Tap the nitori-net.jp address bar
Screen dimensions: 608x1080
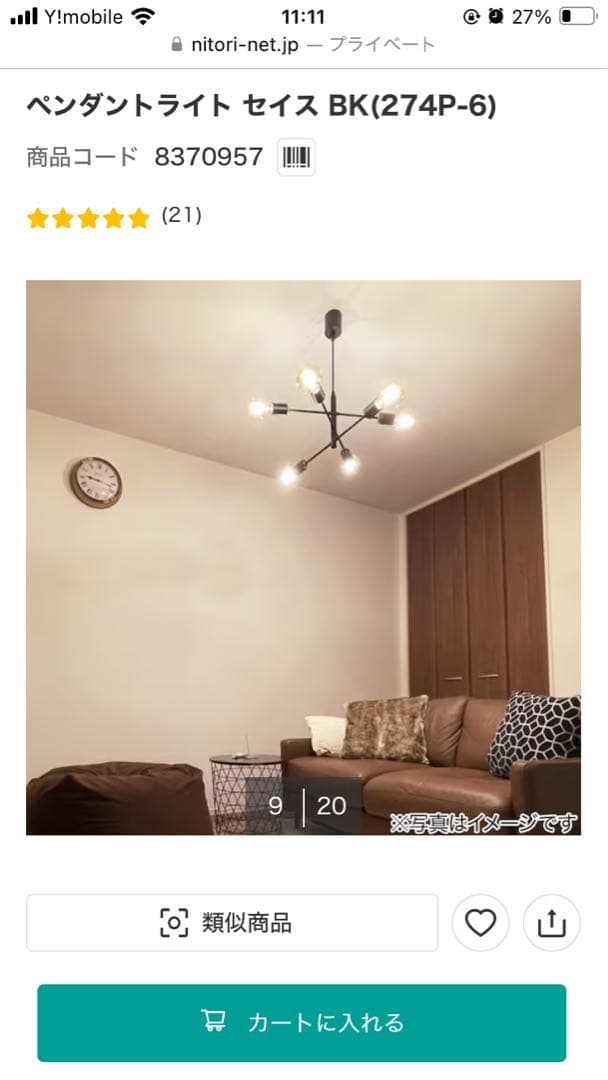pos(303,44)
